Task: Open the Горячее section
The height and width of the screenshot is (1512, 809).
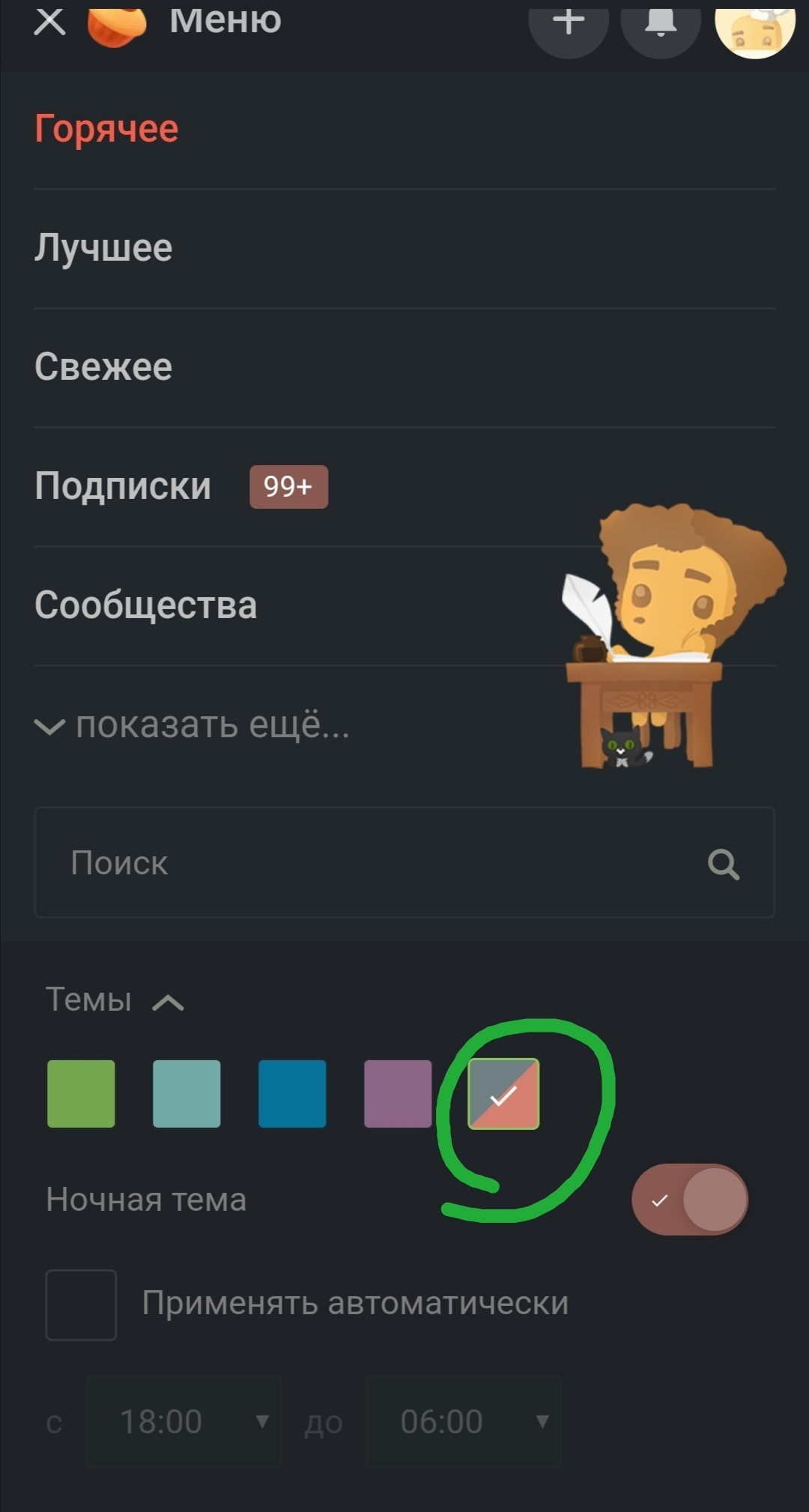Action: (x=106, y=129)
